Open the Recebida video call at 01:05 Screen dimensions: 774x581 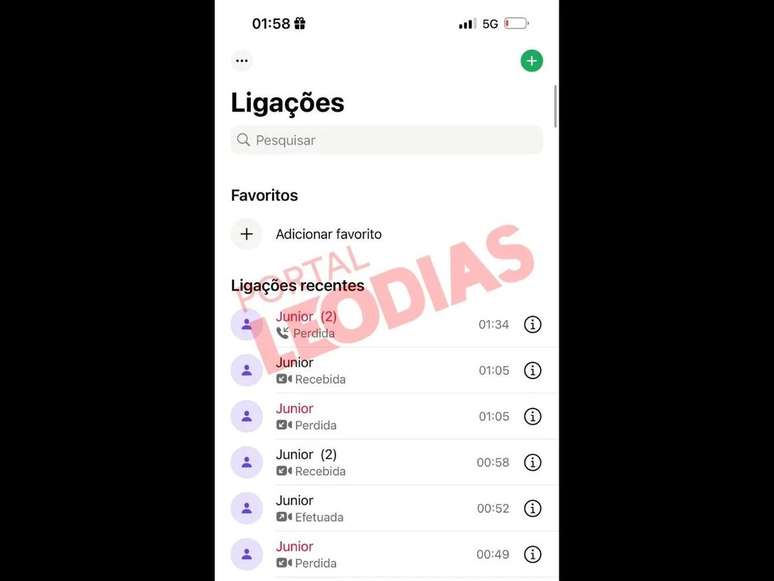pos(370,370)
